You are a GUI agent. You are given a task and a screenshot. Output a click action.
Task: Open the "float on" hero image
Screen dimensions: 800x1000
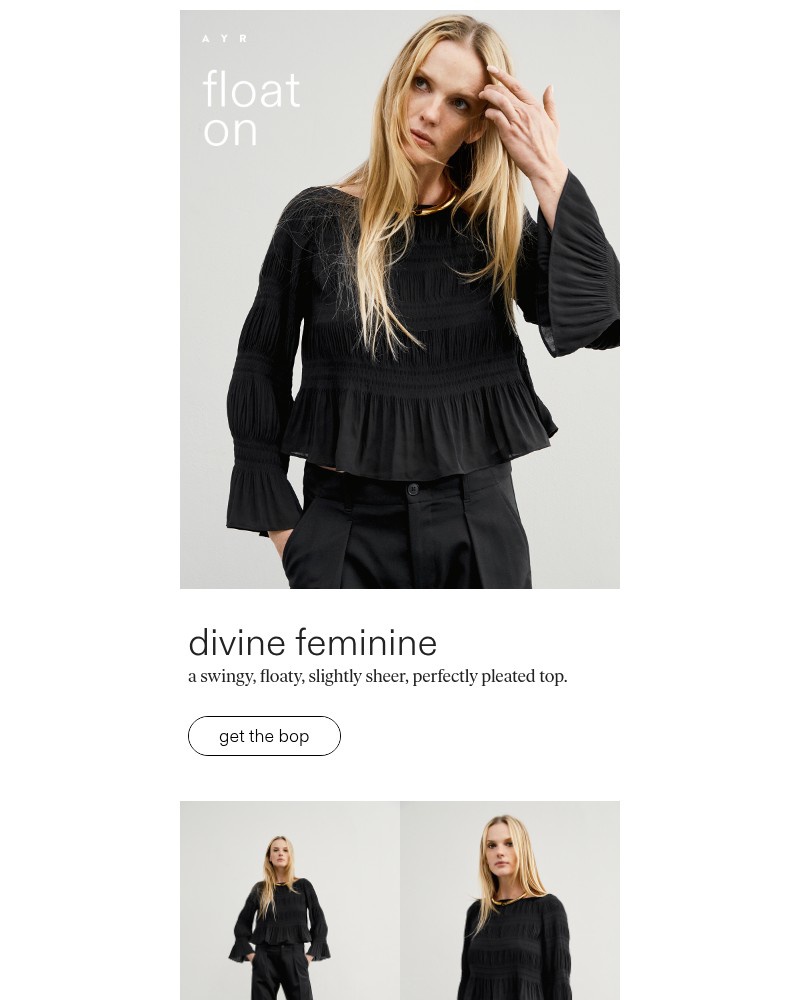pyautogui.click(x=400, y=300)
